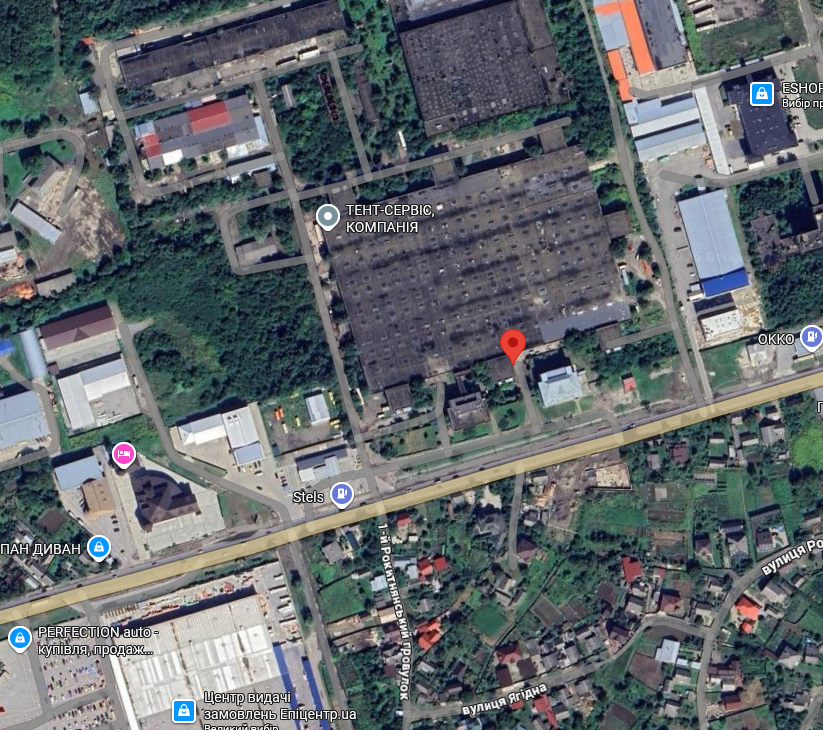Open the ПАН ДИВАН shop marker
The width and height of the screenshot is (823, 730).
click(99, 547)
